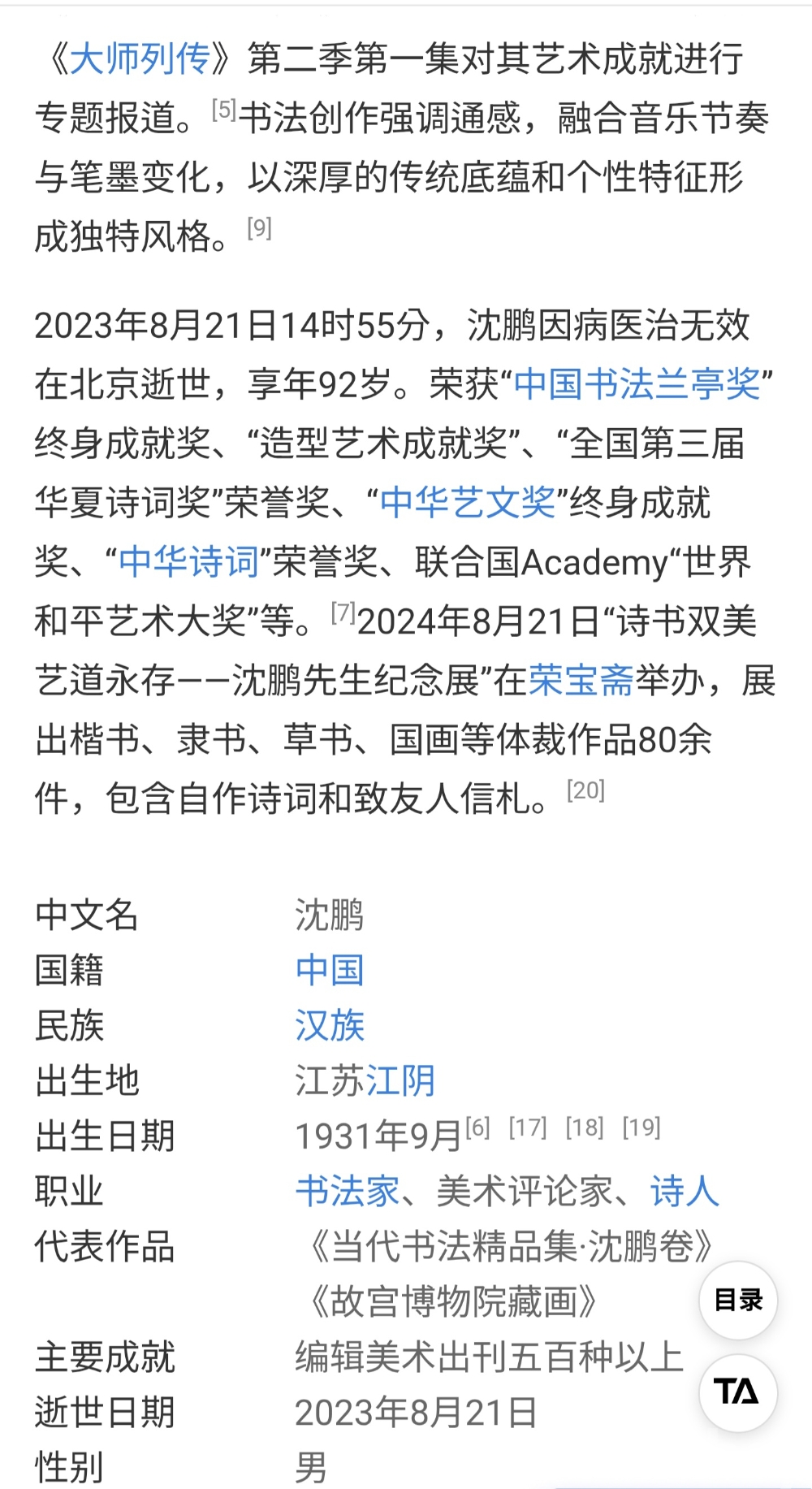Viewport: 812px width, 1489px height.
Task: Open reference citation [19]
Action: tap(641, 1128)
